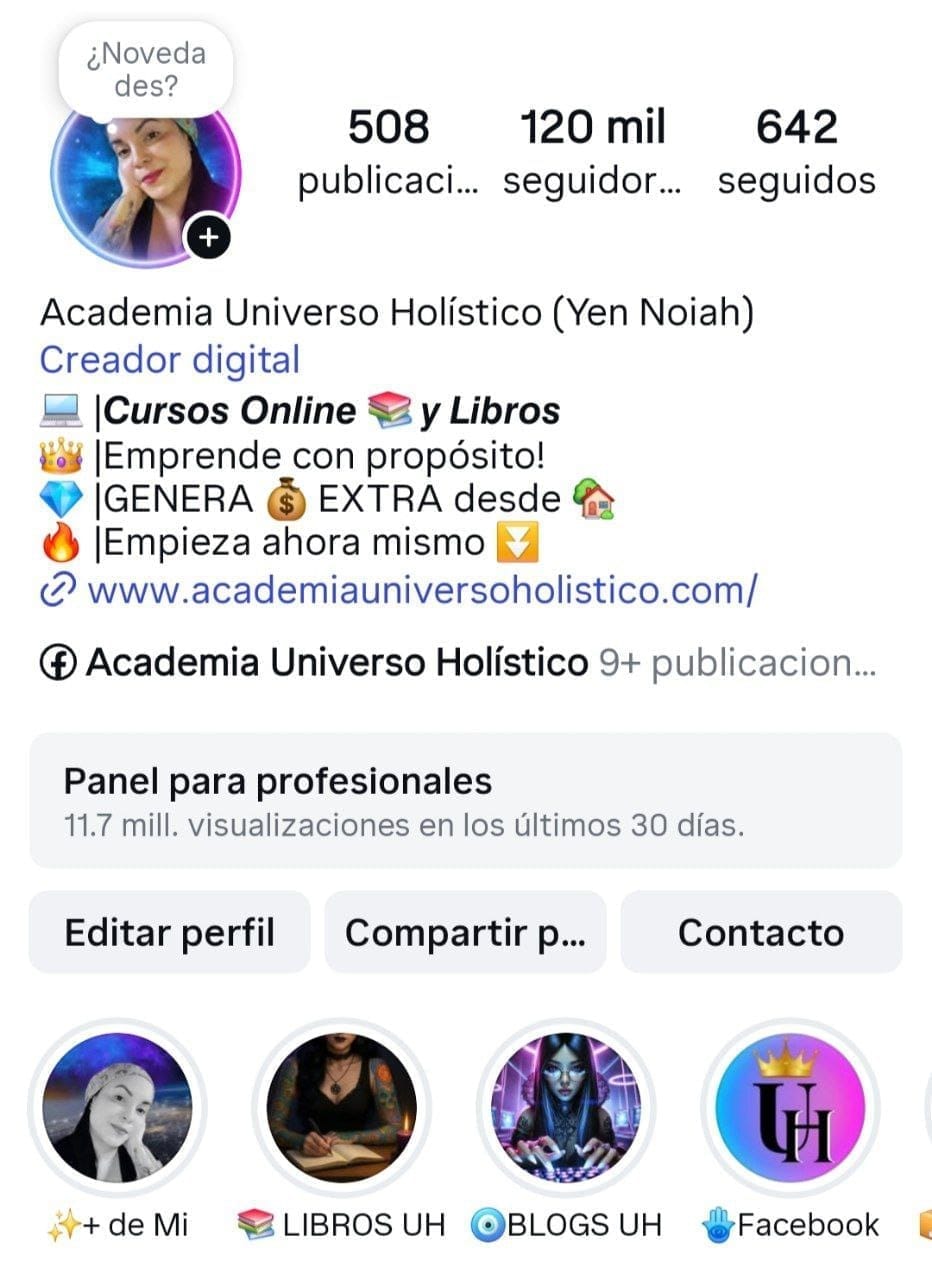This screenshot has height=1280, width=932.
Task: Open the Facebook page link icon
Action: pos(60,662)
